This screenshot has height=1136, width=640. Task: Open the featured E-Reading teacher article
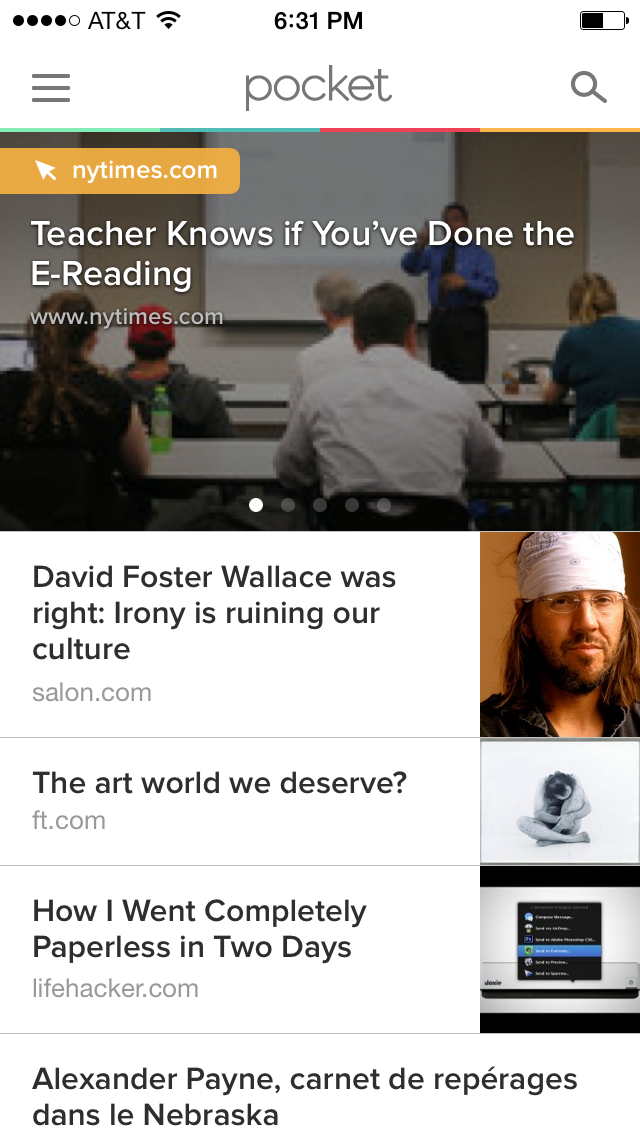point(302,253)
